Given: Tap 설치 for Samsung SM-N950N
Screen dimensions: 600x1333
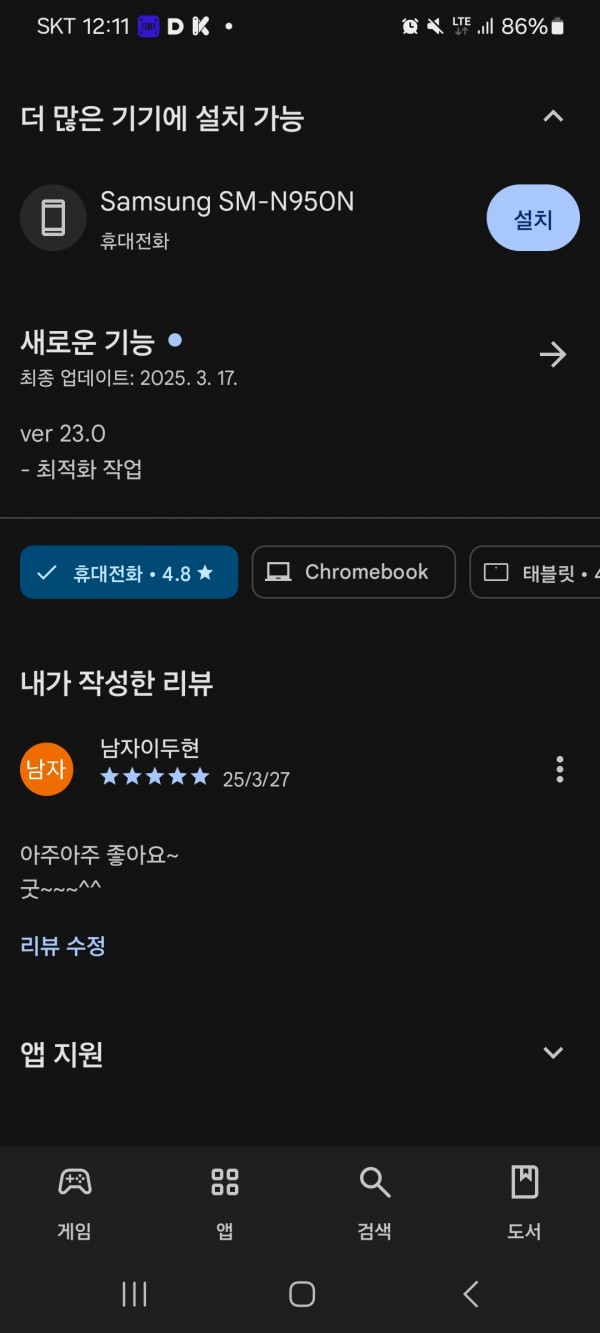Looking at the screenshot, I should point(533,218).
